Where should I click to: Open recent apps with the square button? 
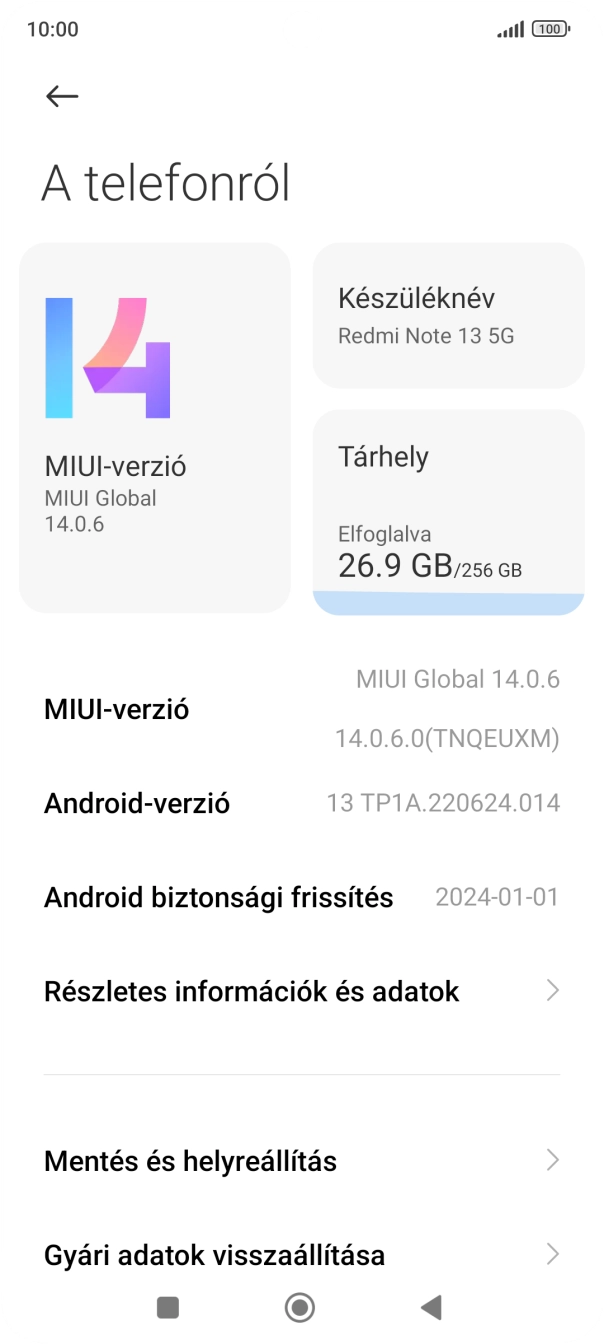(x=168, y=1307)
